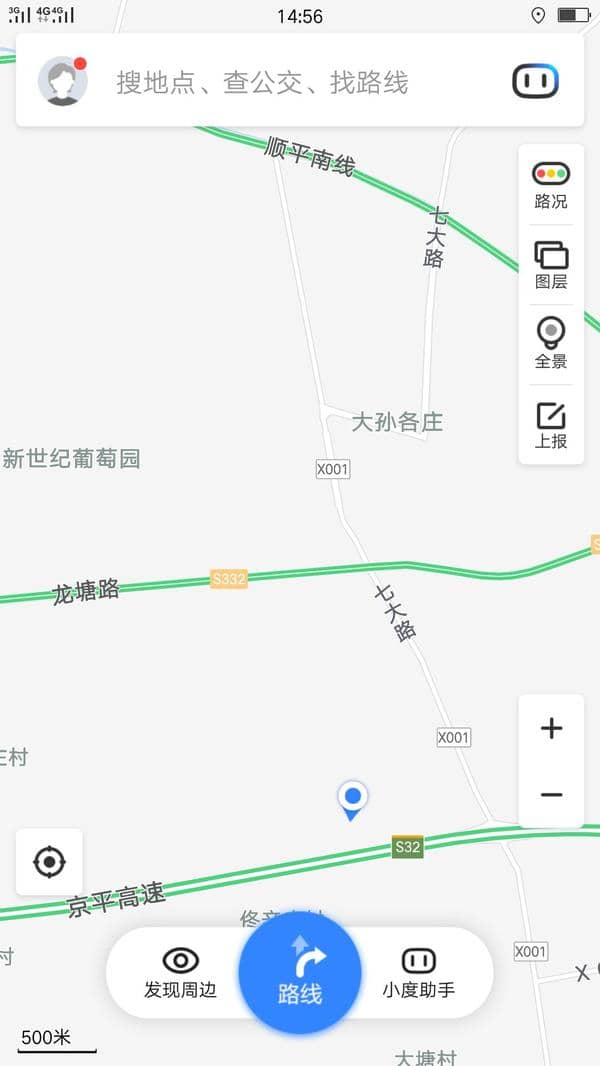The image size is (600, 1066).
Task: Open the 图层 map layers panel
Action: pyautogui.click(x=551, y=264)
